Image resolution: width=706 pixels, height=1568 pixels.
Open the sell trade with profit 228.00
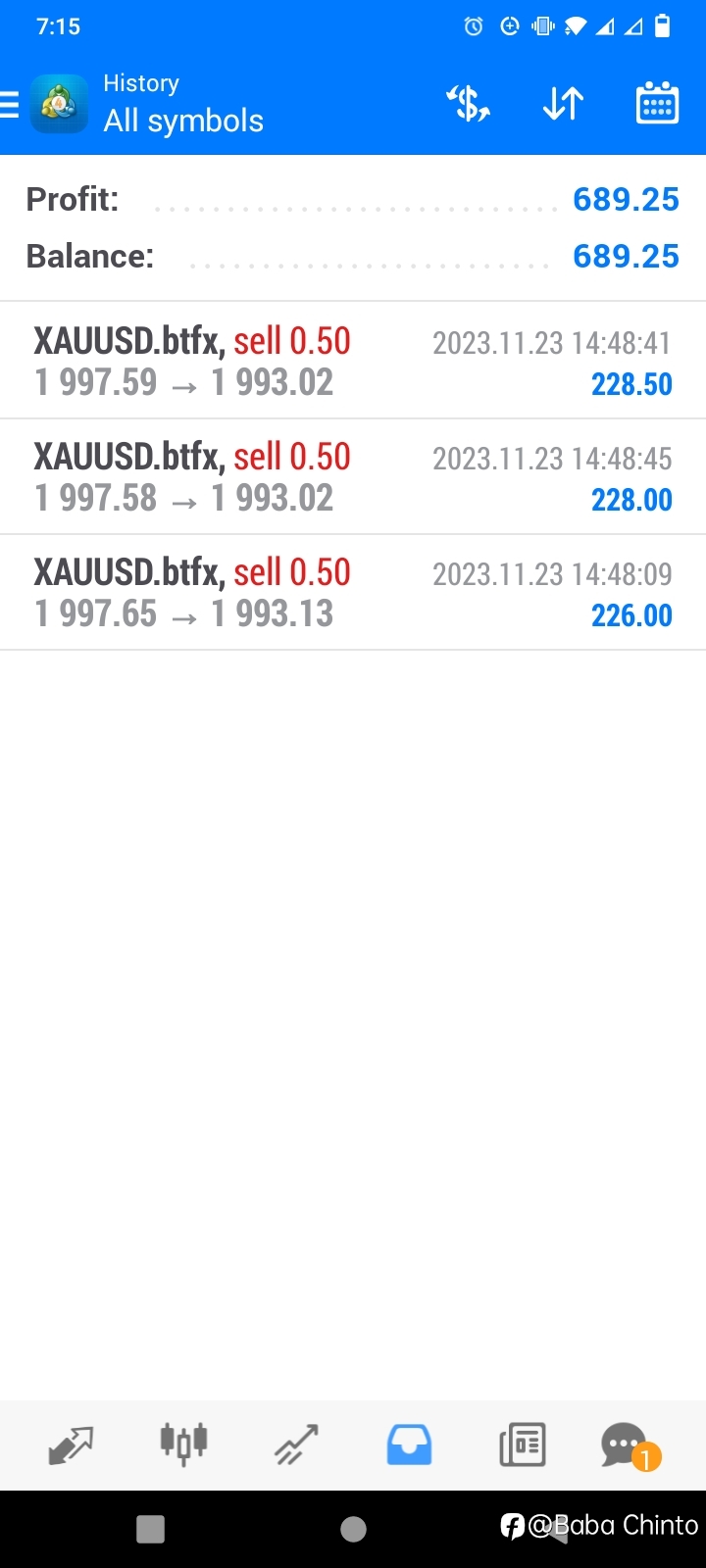click(x=353, y=477)
